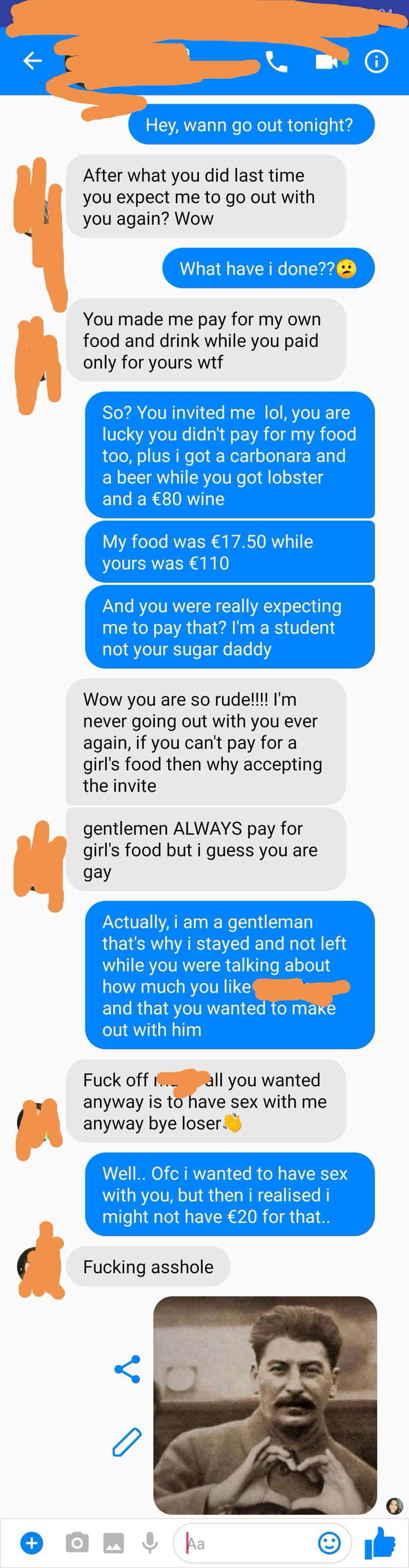
Task: Start a voice call
Action: tap(277, 61)
